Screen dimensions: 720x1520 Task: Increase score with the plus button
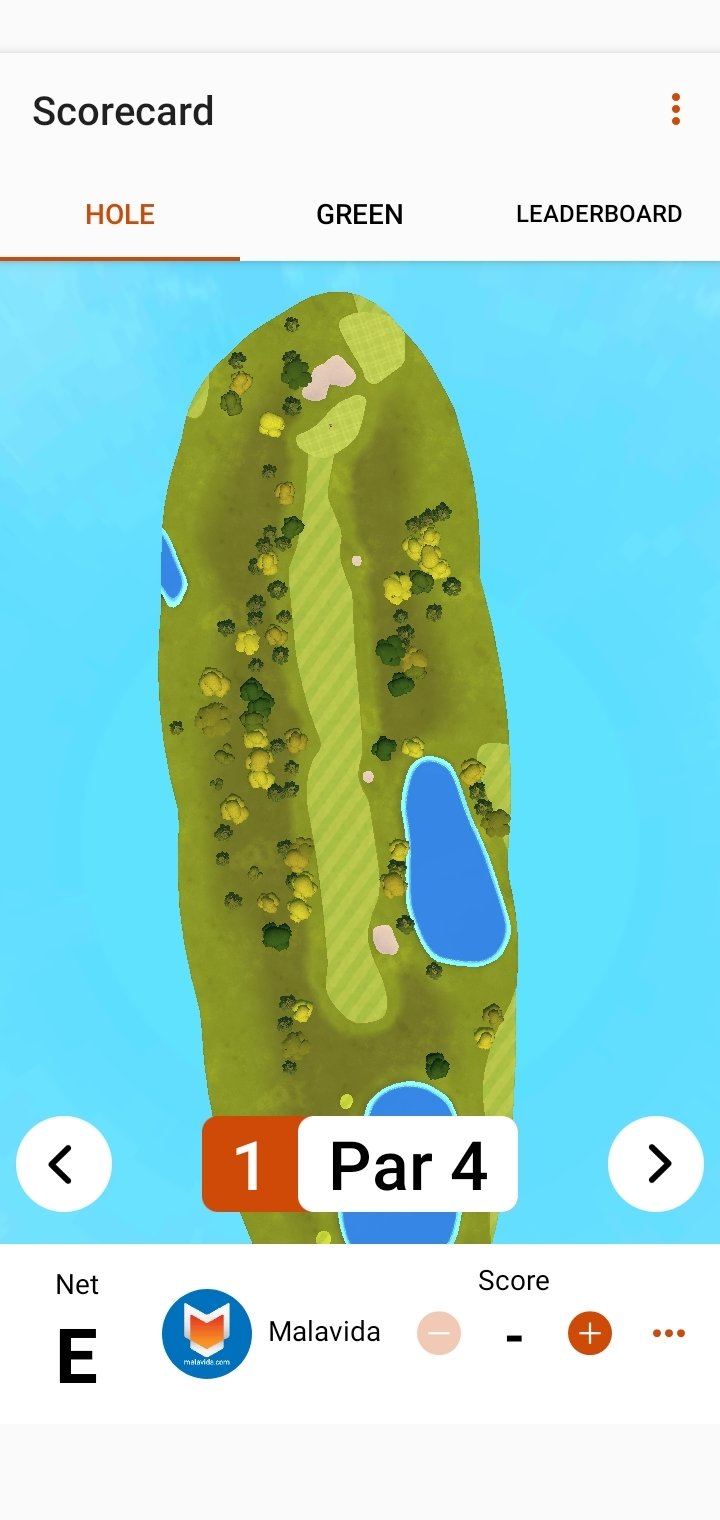[x=590, y=1333]
